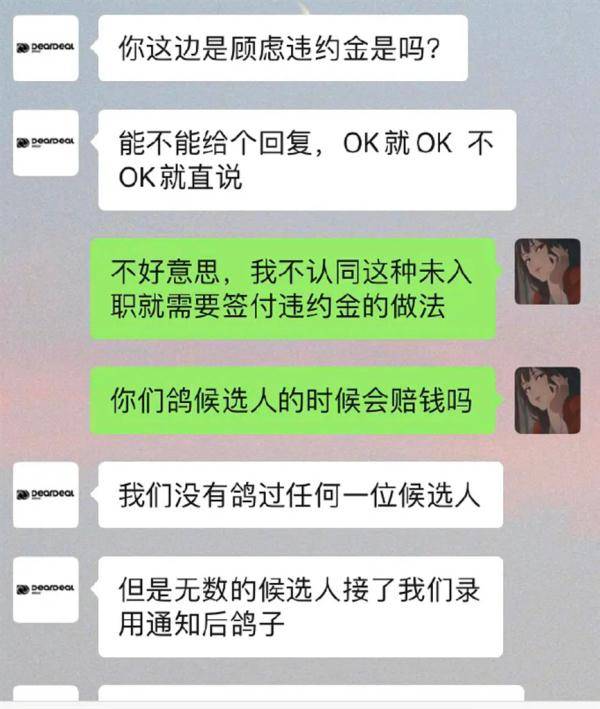Tap the girl avatar beside 不好意思 message

tap(547, 271)
